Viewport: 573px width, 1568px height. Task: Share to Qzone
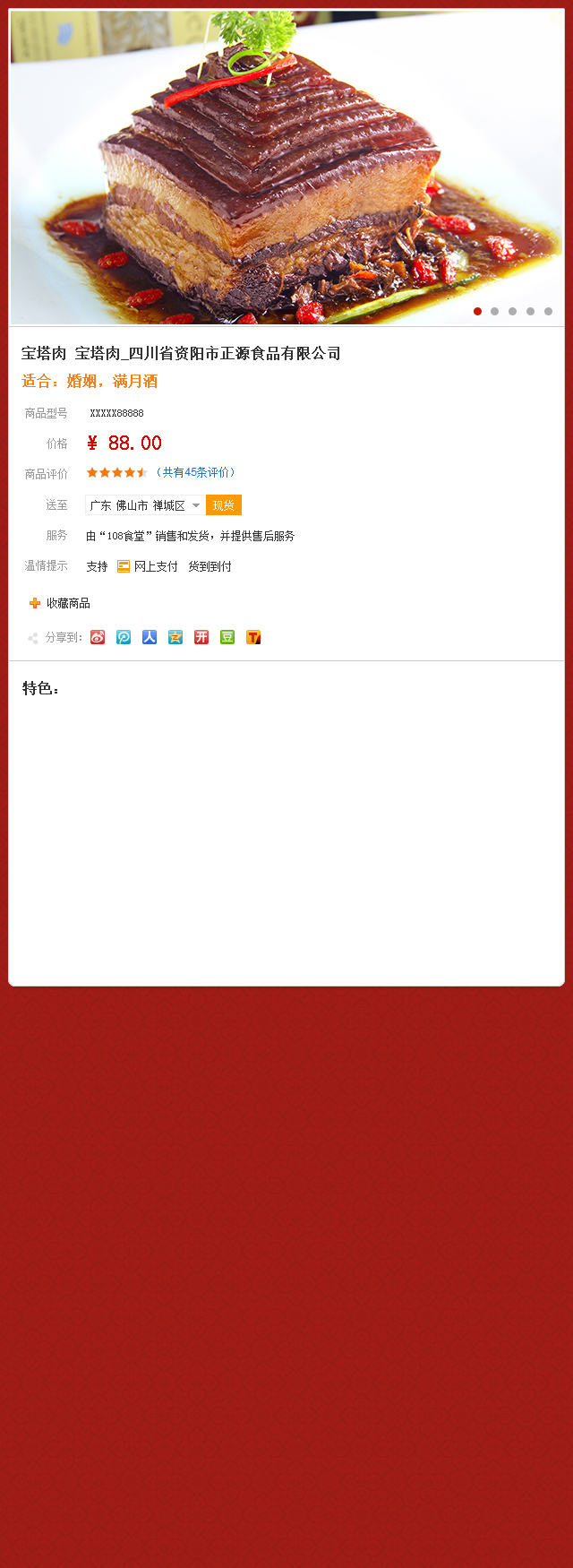pos(175,637)
